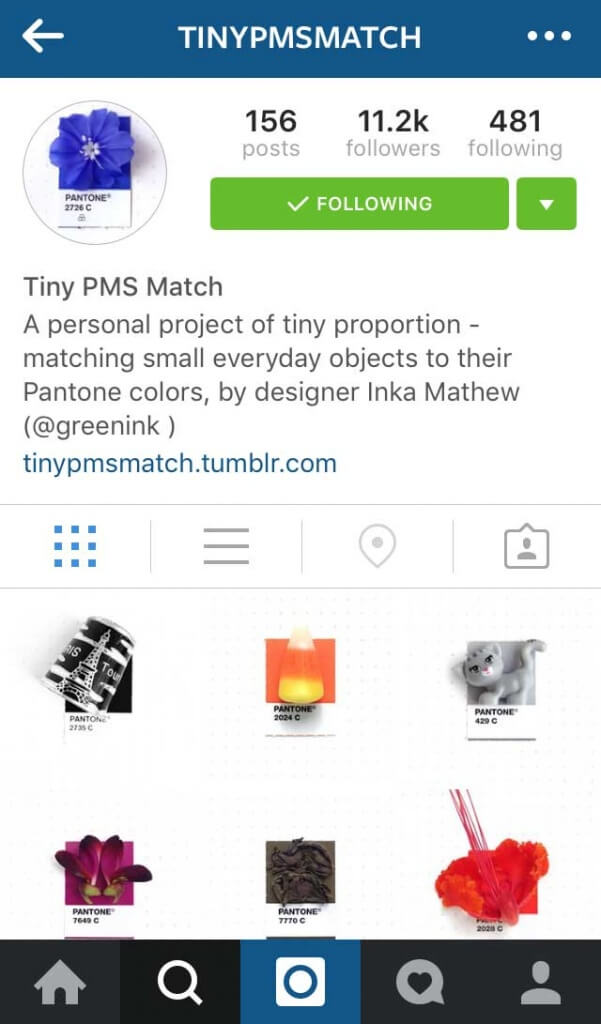Open the Pantone 2735 C Eiffel Tower post
This screenshot has height=1024, width=601.
point(96,681)
